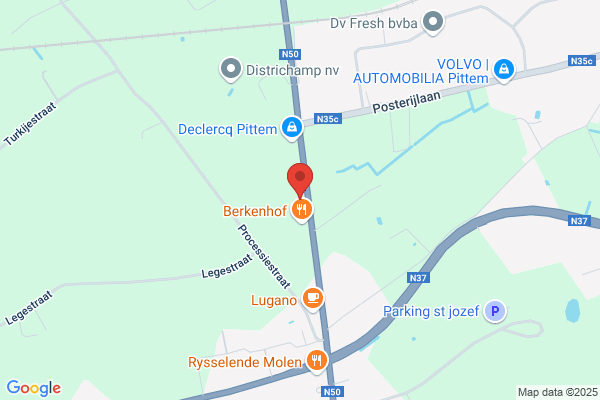Select the Lugano café marker
600x400 pixels.
point(313,298)
